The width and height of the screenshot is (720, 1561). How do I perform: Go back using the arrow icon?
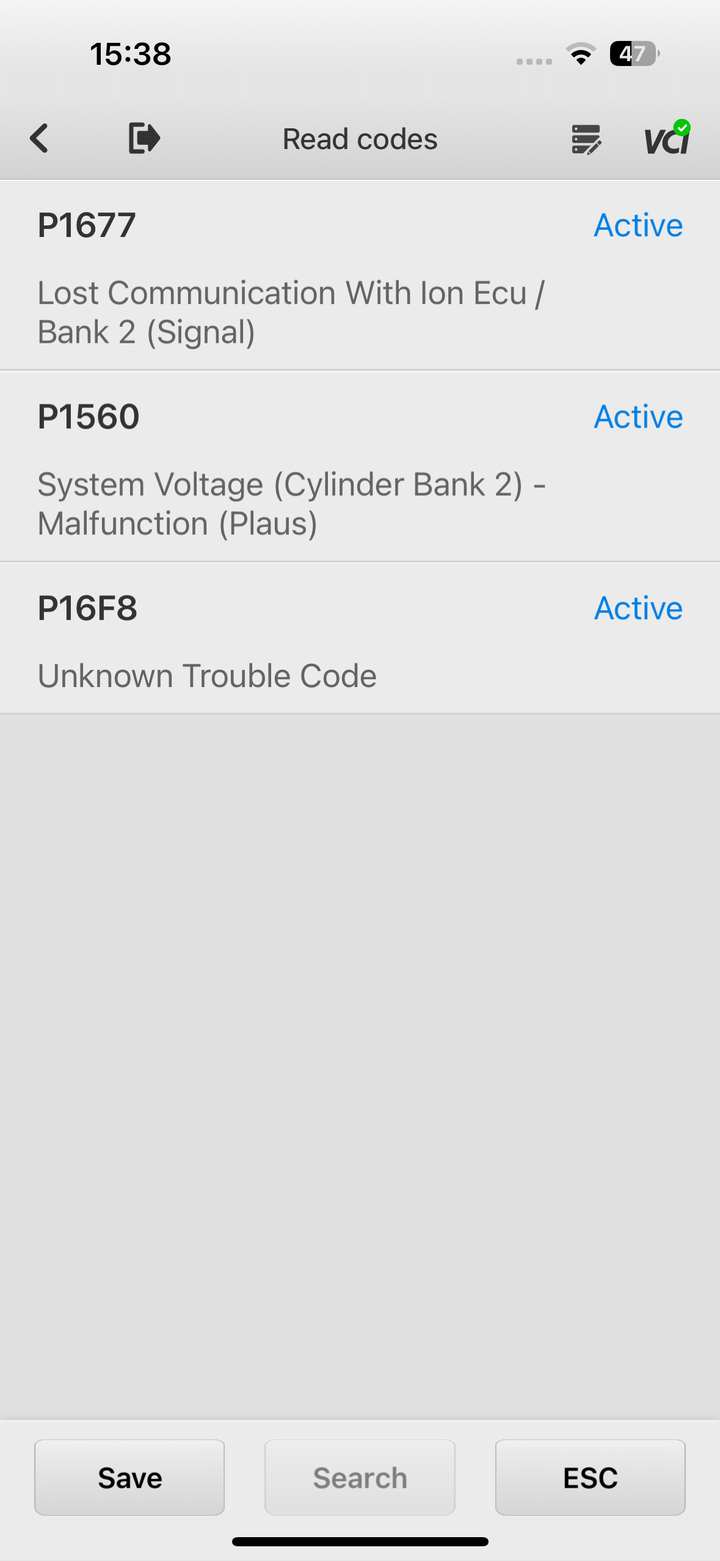(39, 138)
